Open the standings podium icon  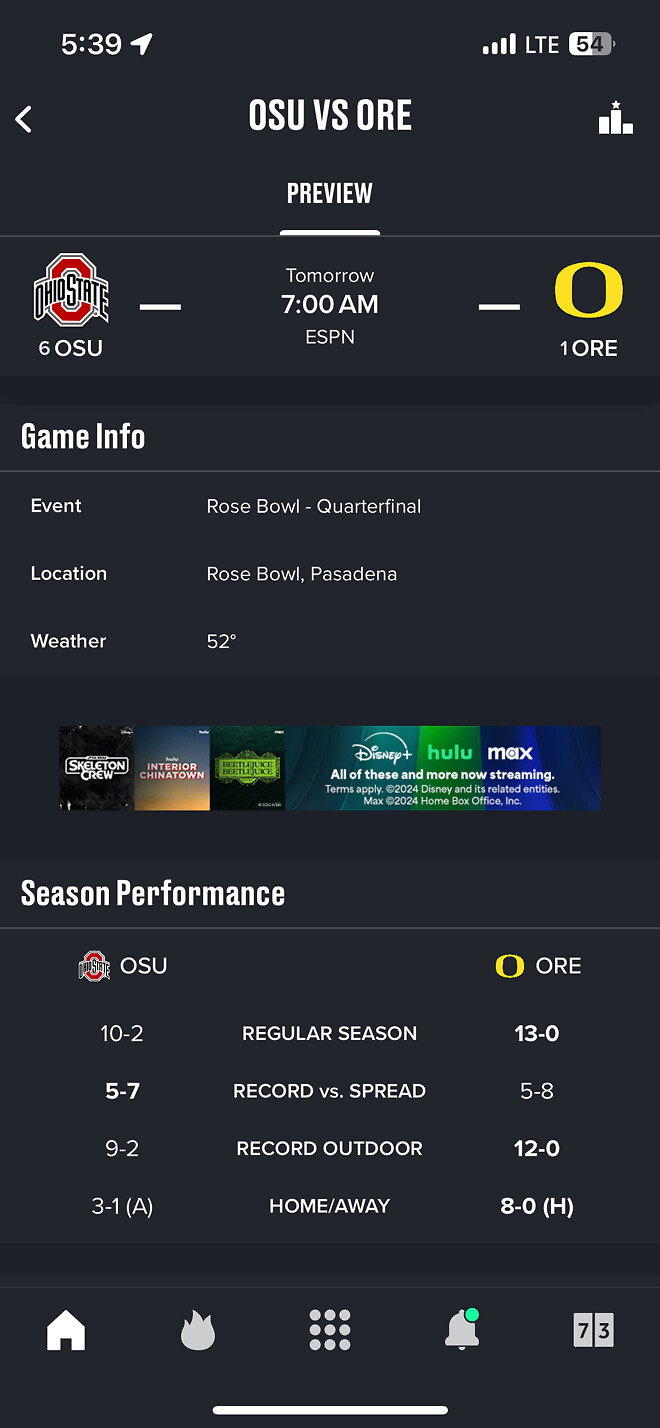(616, 117)
